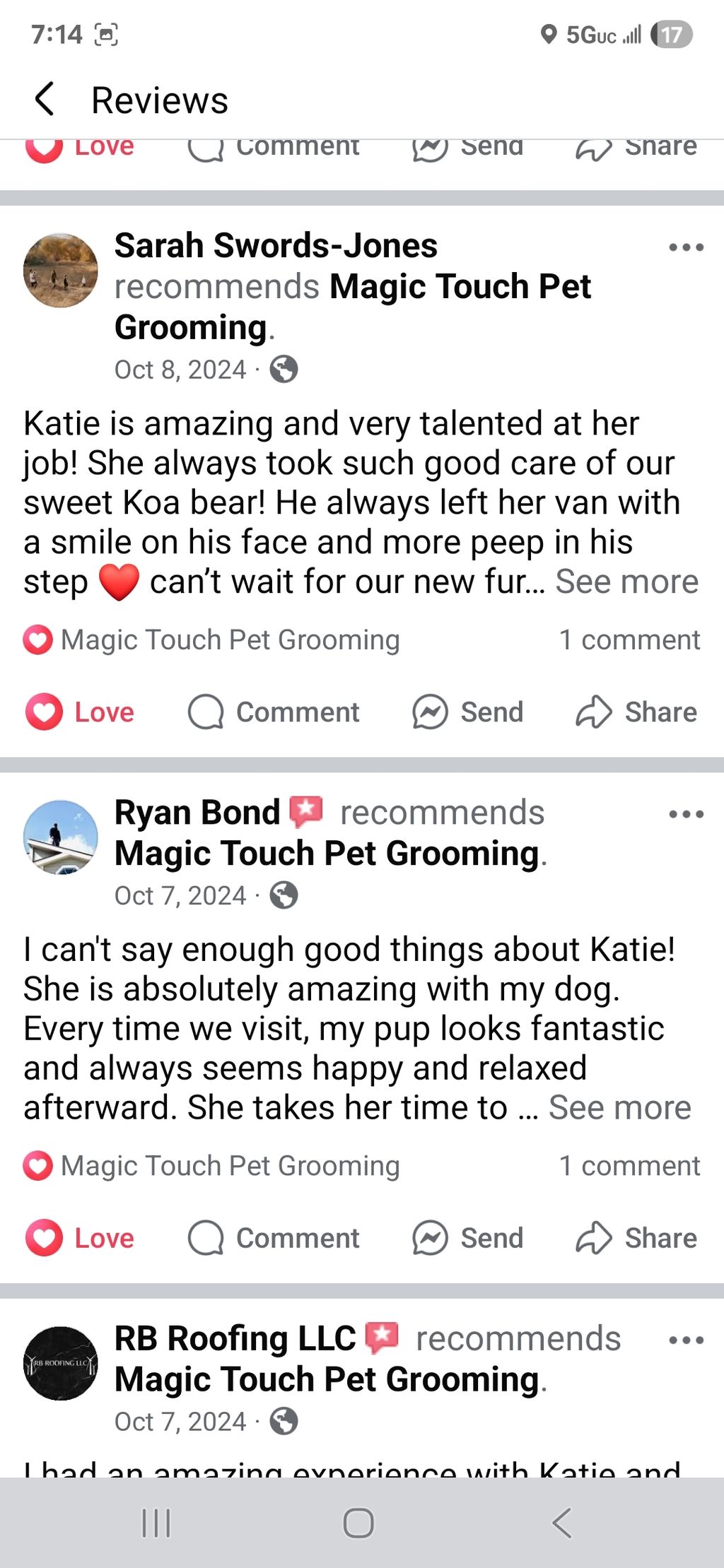Share Sarah Swords-Jones's review
Image resolution: width=724 pixels, height=1568 pixels.
(x=636, y=712)
